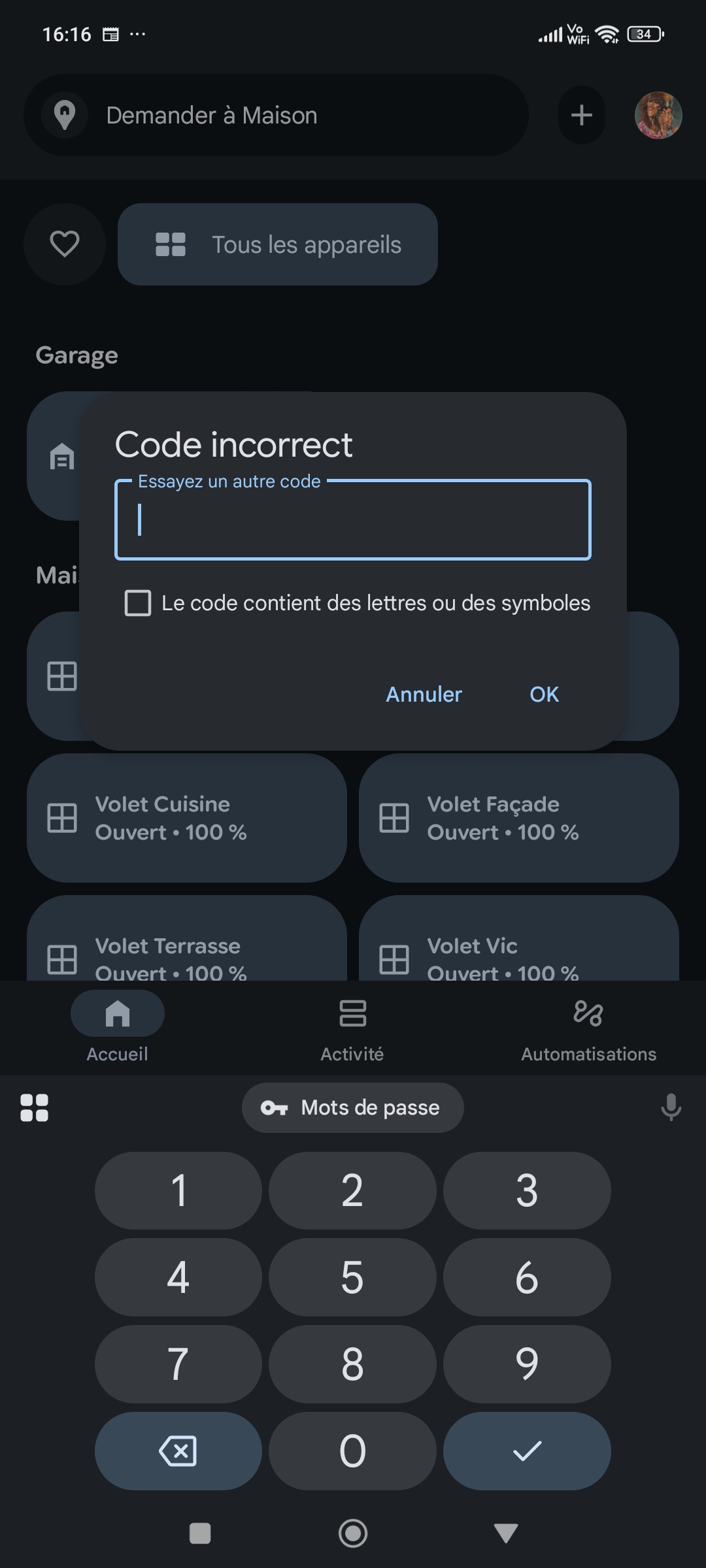This screenshot has width=706, height=1568.
Task: Tap the keyboard checkmark confirm key
Action: 527,1451
